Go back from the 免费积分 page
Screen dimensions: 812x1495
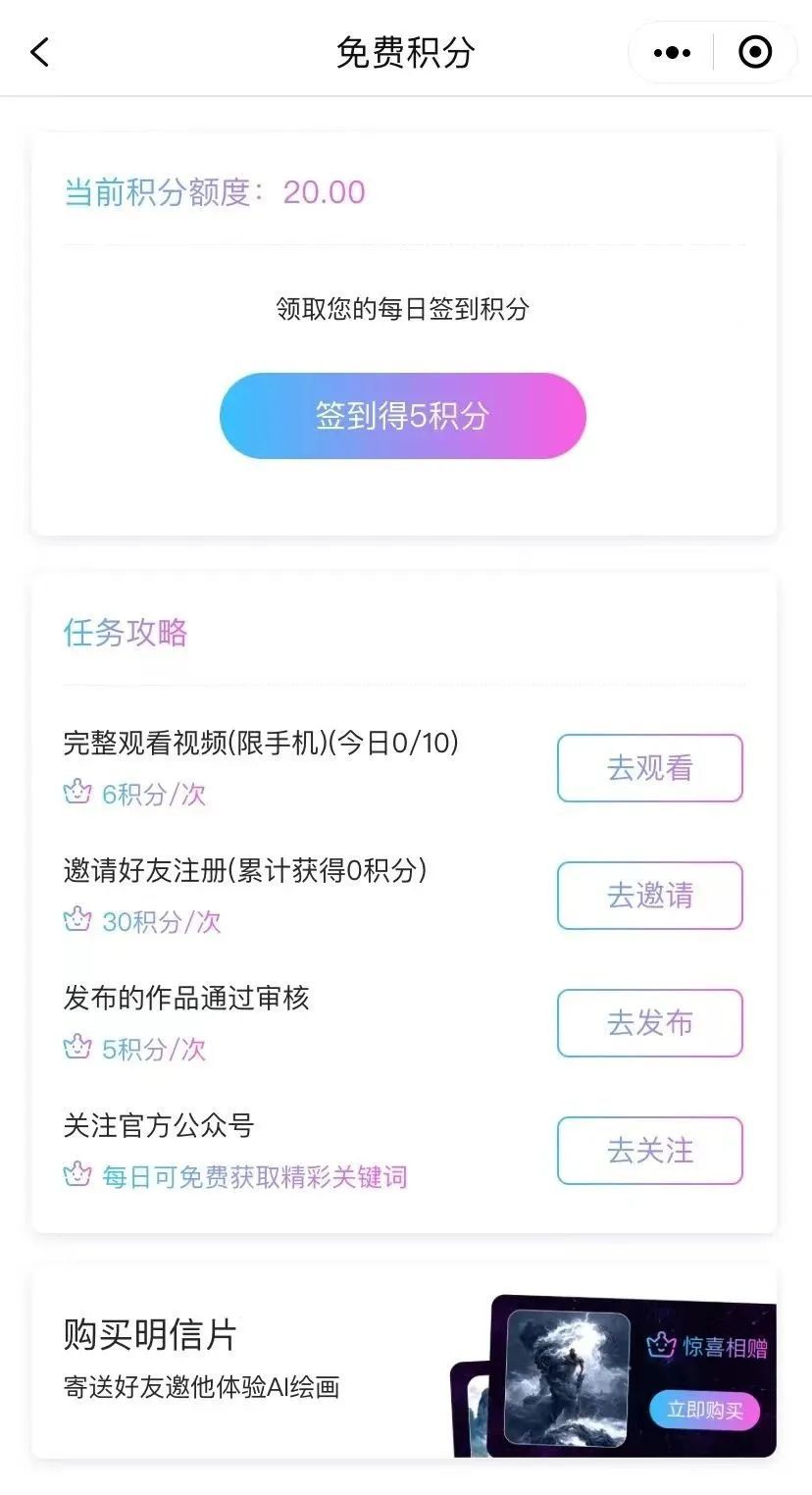tap(40, 52)
